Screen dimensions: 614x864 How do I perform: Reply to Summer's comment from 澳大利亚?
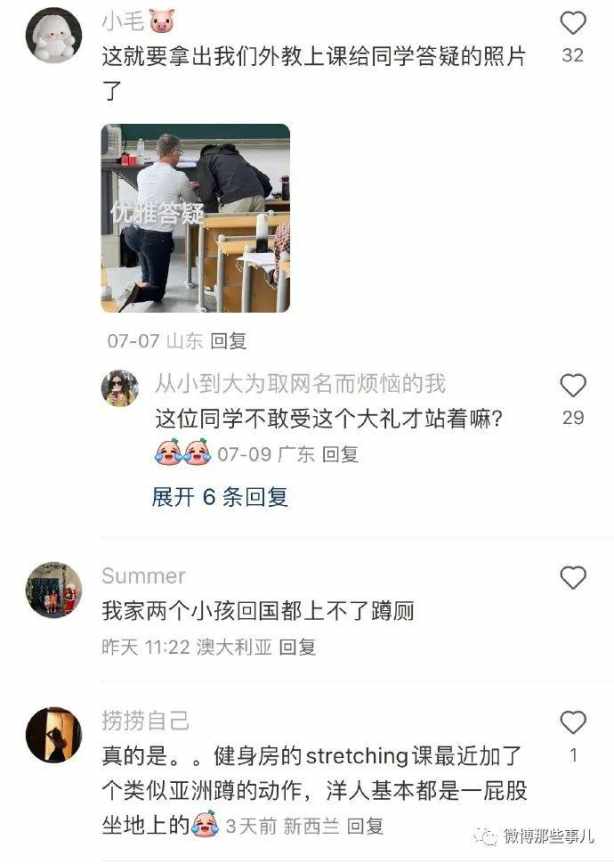click(297, 647)
